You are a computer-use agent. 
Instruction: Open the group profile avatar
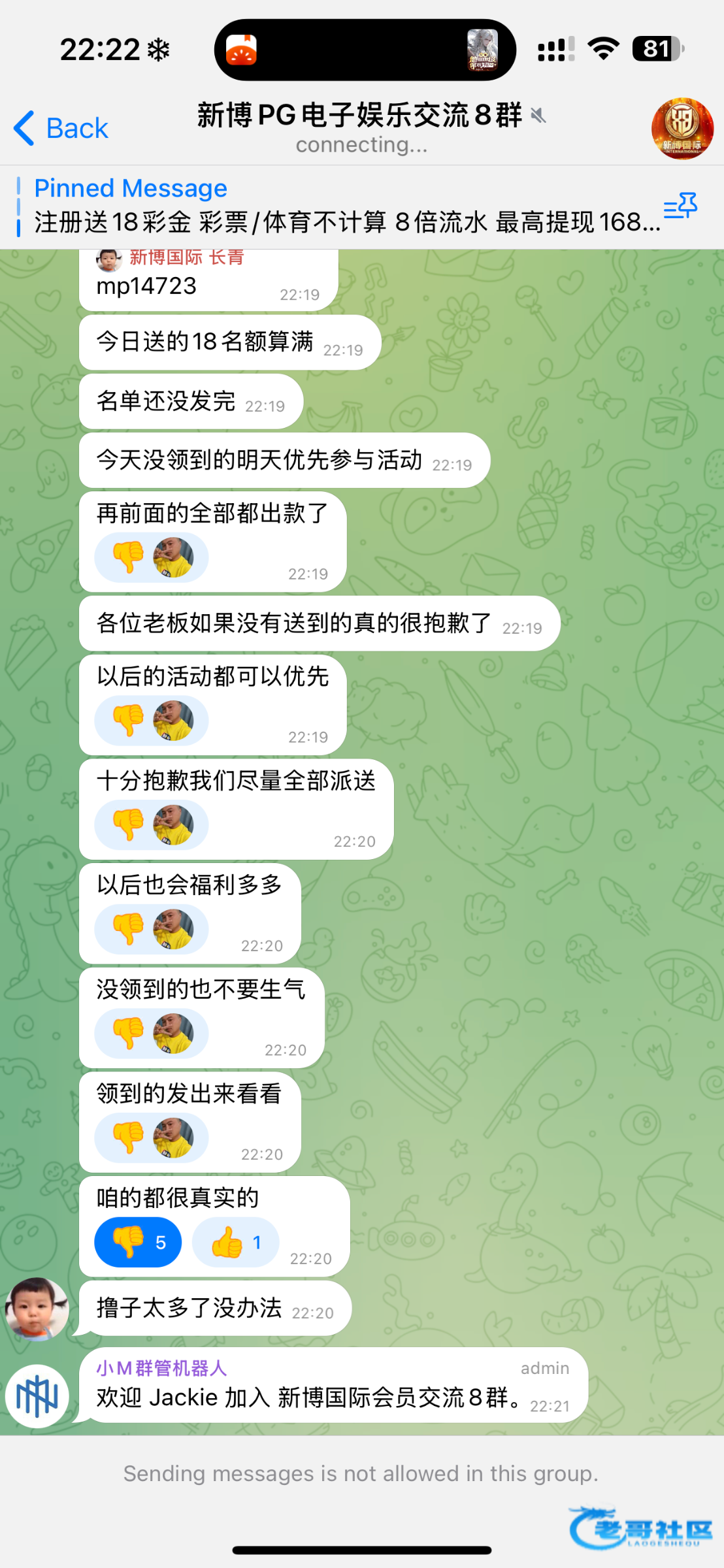(x=682, y=128)
